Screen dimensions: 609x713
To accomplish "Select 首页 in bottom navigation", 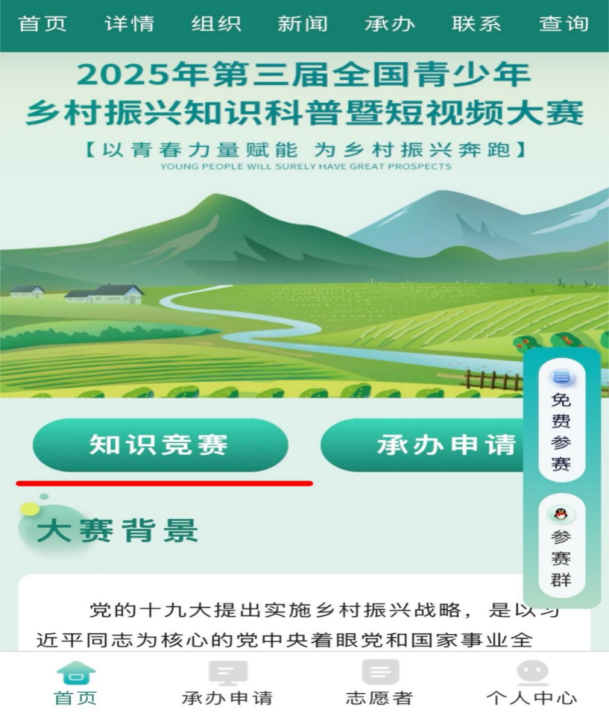I will (75, 684).
